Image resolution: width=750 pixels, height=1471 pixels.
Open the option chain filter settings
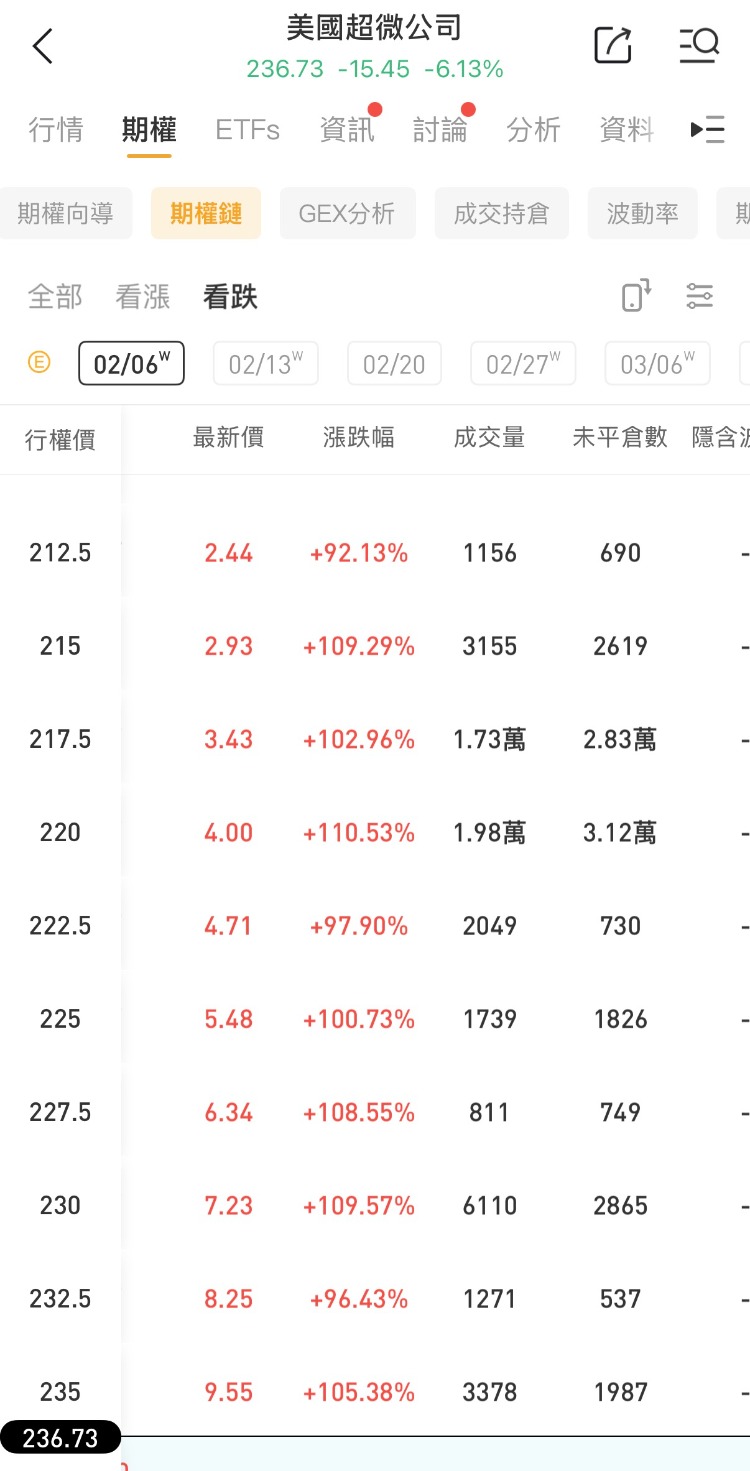coord(699,296)
